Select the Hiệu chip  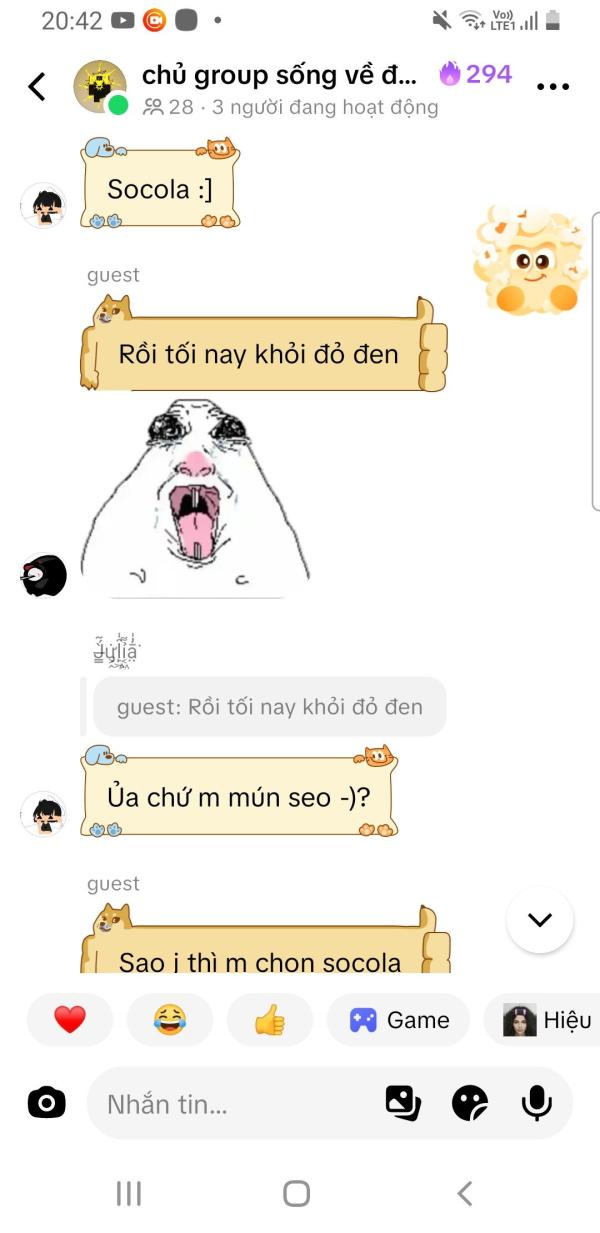543,1020
